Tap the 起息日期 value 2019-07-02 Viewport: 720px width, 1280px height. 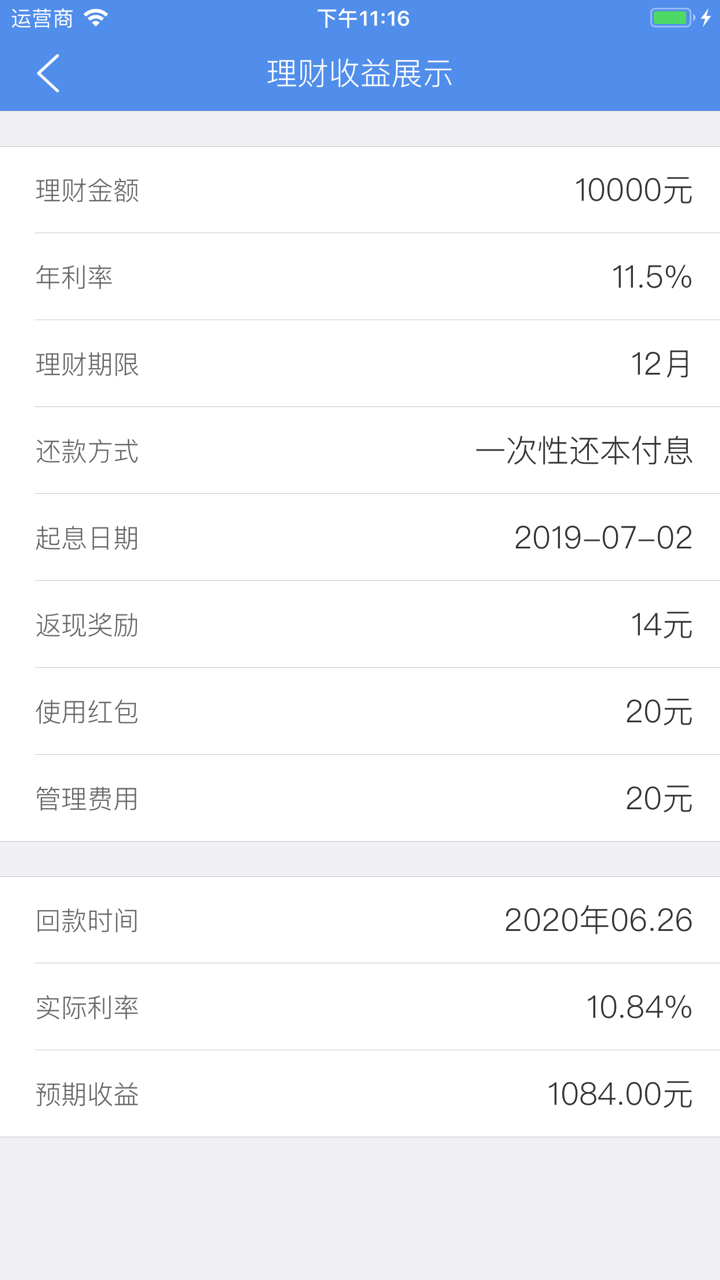pos(601,538)
